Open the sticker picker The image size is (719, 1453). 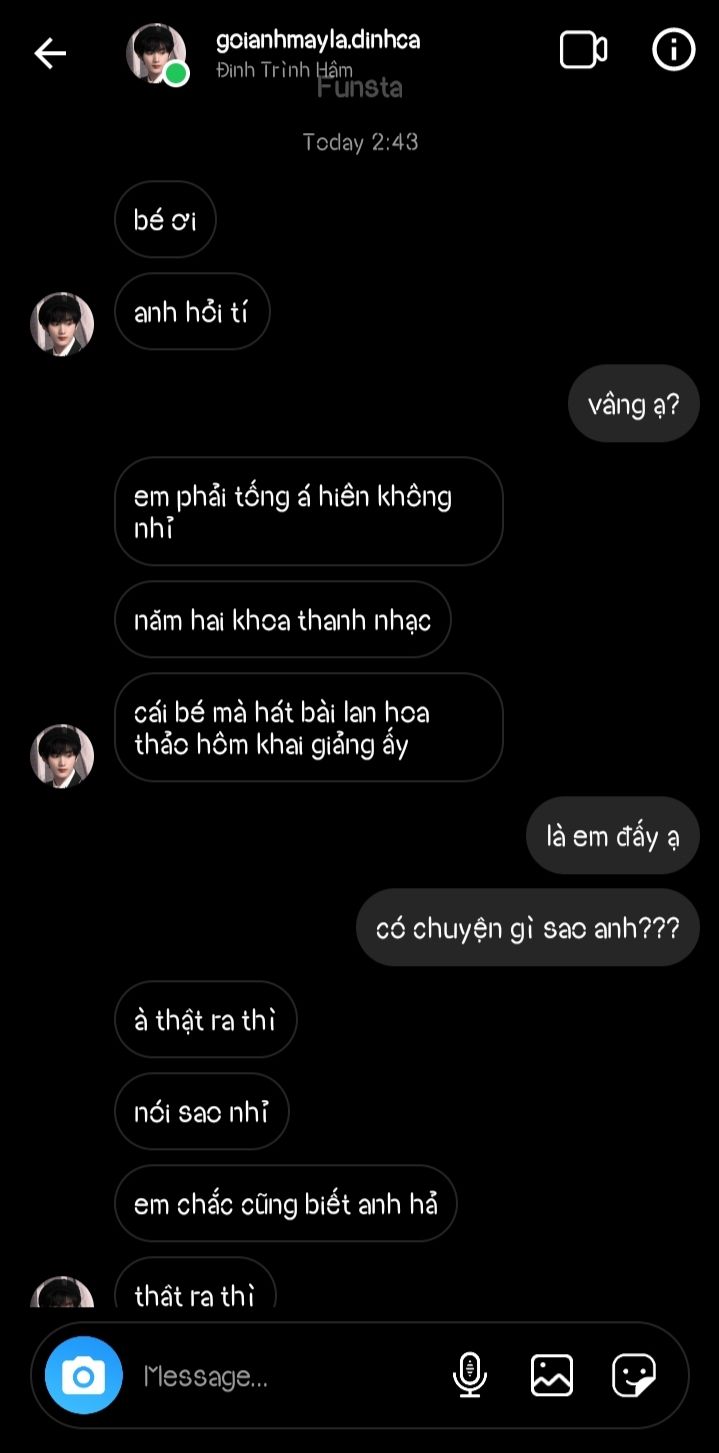coord(634,1375)
